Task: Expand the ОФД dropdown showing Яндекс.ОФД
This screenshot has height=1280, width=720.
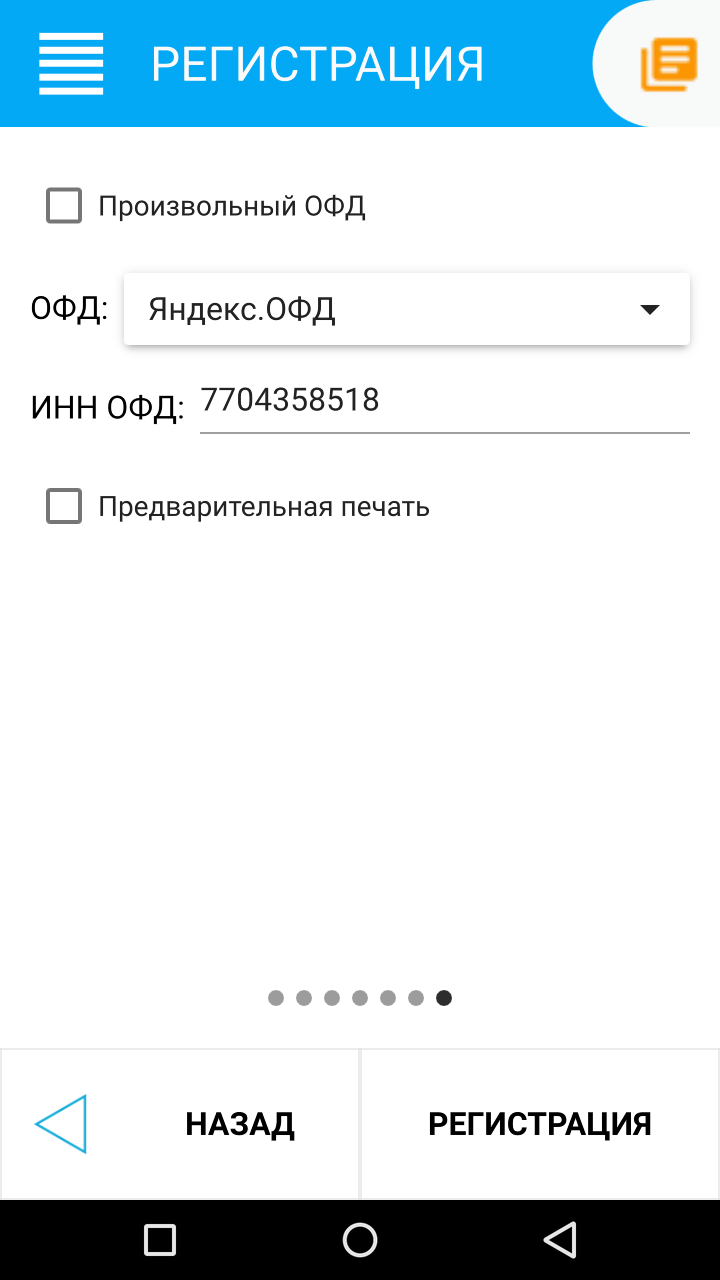Action: pyautogui.click(x=407, y=310)
